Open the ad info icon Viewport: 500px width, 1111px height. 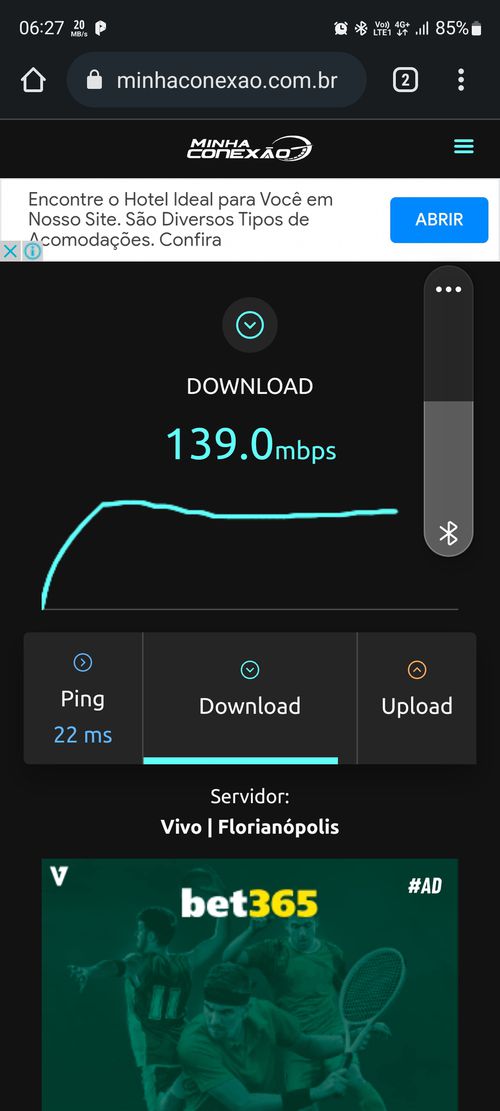[33, 251]
